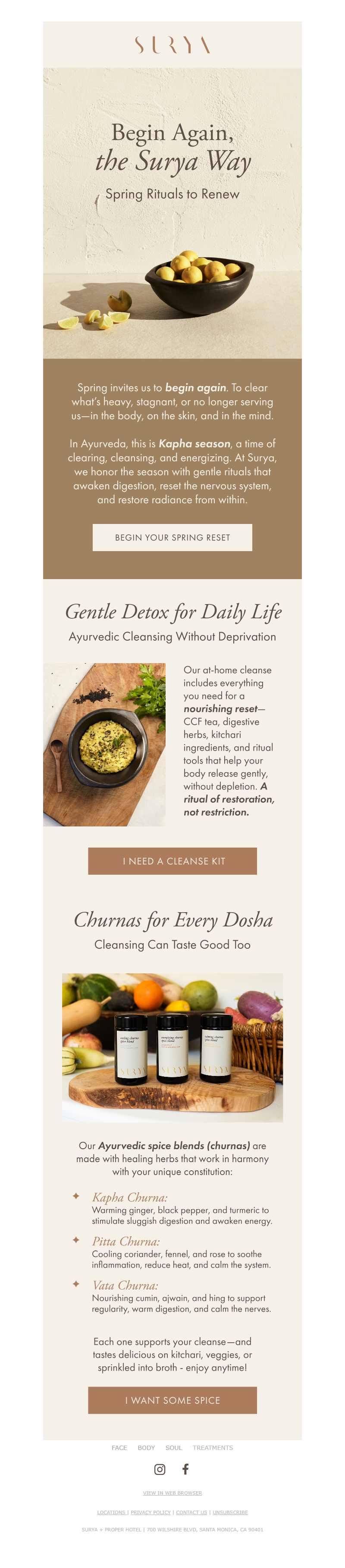345x1568 pixels.
Task: Open Surya's Facebook page
Action: [185, 1469]
